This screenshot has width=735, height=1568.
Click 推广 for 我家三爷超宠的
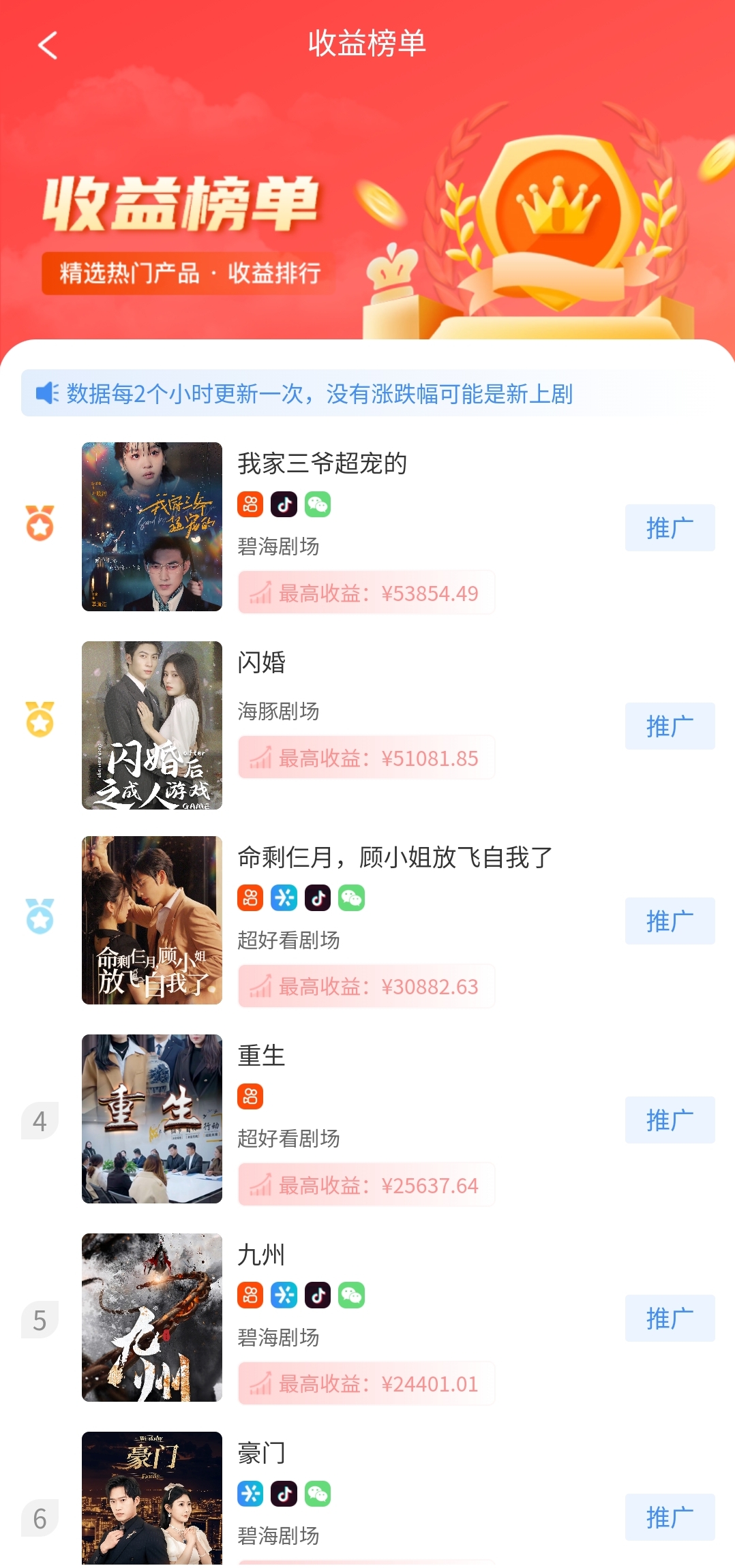tap(669, 528)
